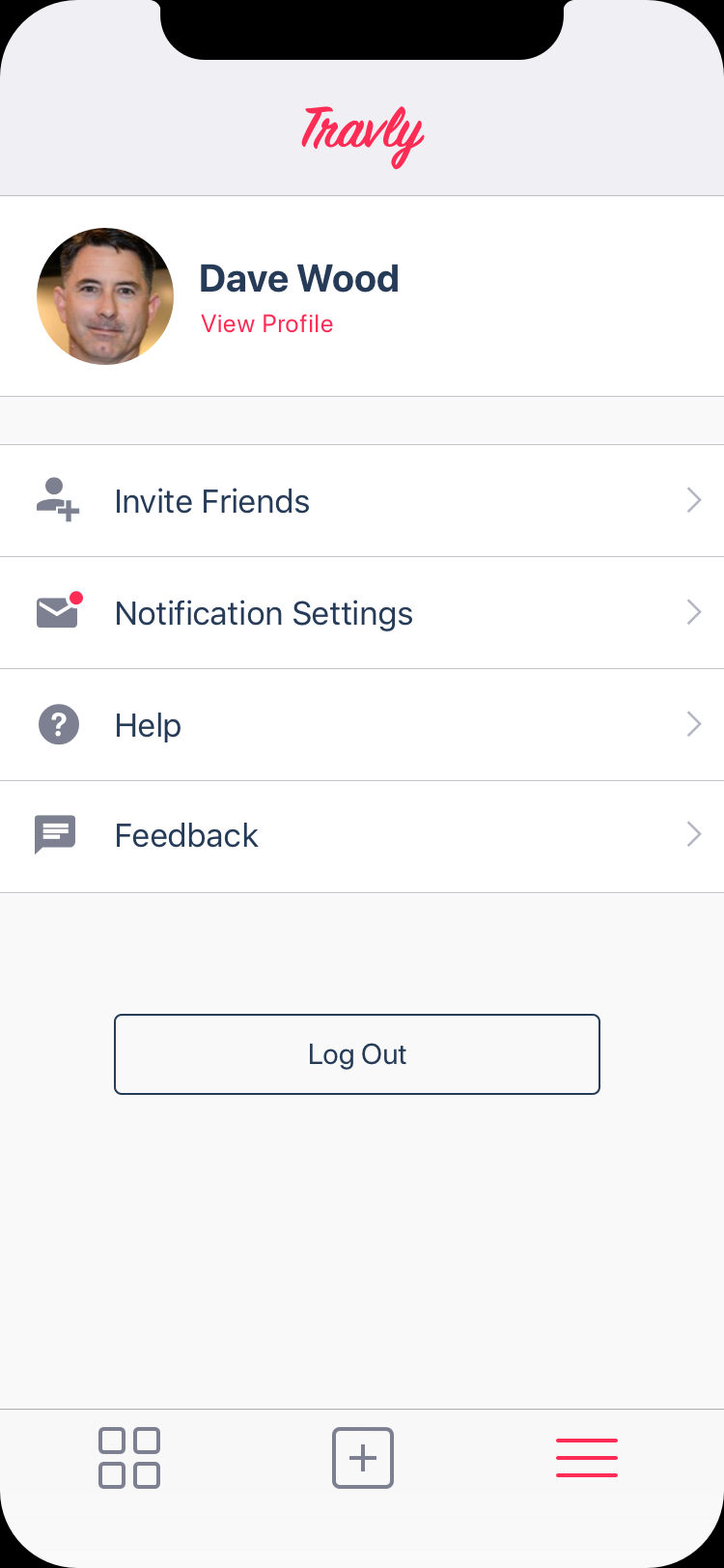Tap Dave Wood's profile photo
Screen dimensions: 724x1568
click(105, 296)
